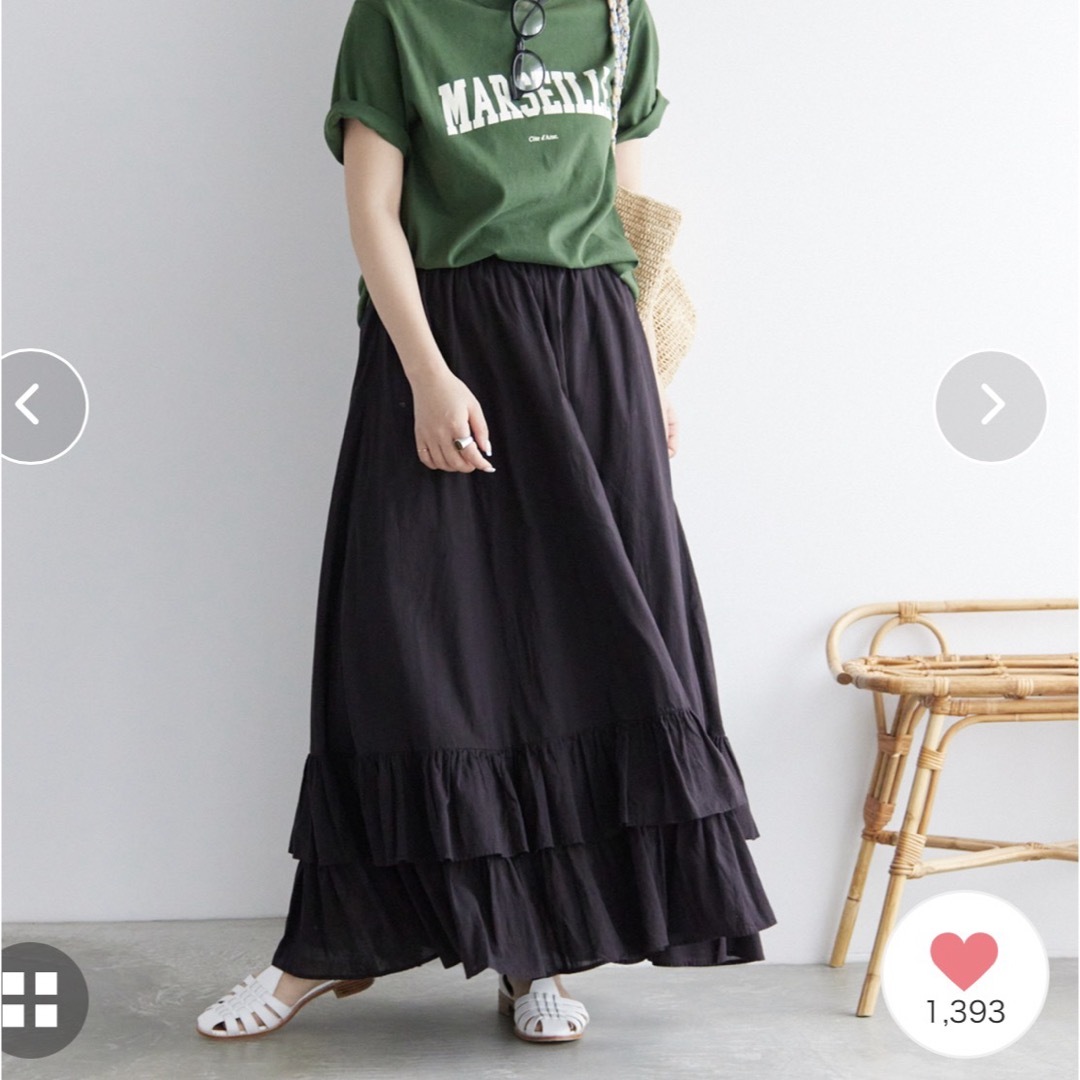Go to the previous product photo
The image size is (1080, 1080).
(32, 405)
